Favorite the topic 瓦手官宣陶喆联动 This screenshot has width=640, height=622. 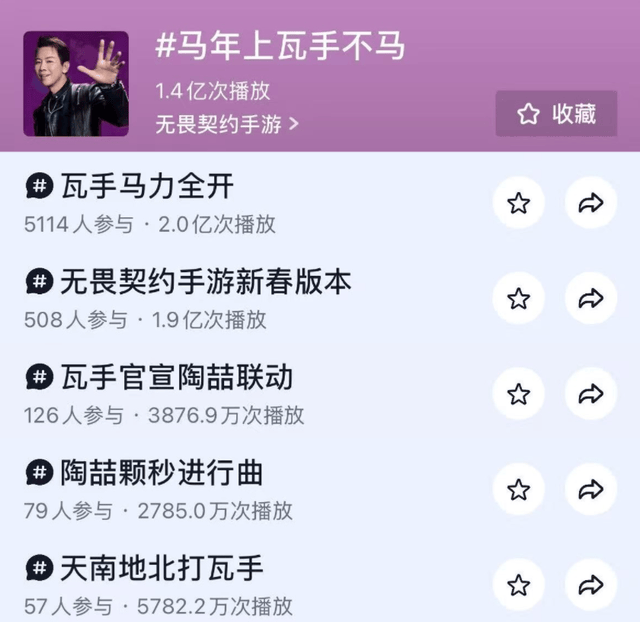[518, 394]
